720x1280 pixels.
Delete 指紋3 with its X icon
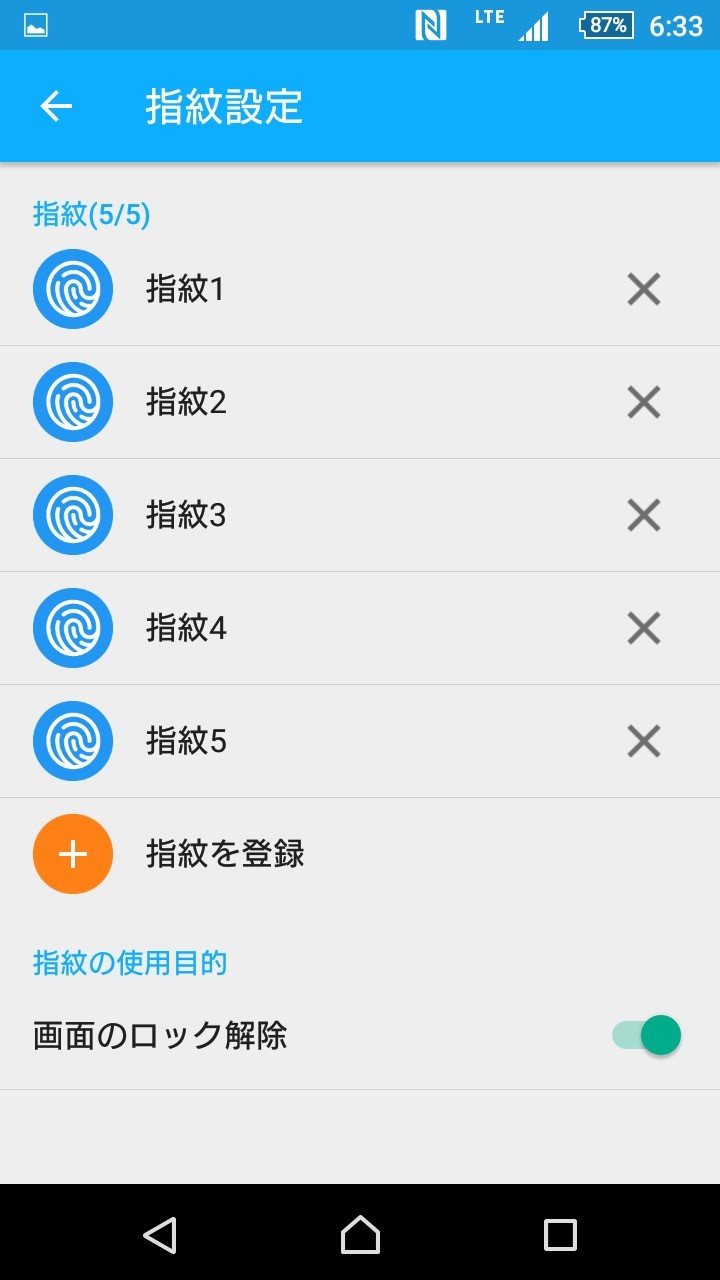coord(643,516)
